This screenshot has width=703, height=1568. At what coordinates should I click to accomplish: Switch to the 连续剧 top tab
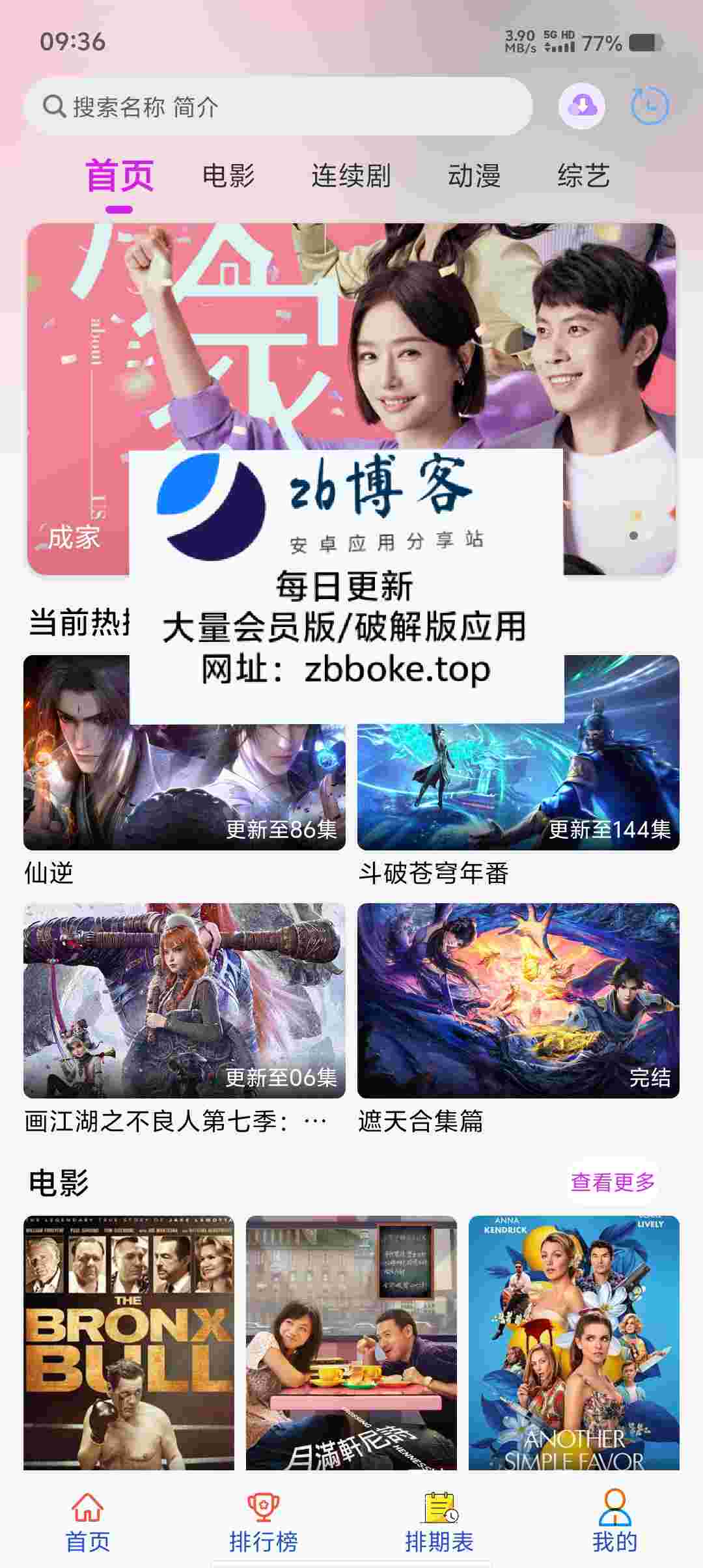click(350, 176)
